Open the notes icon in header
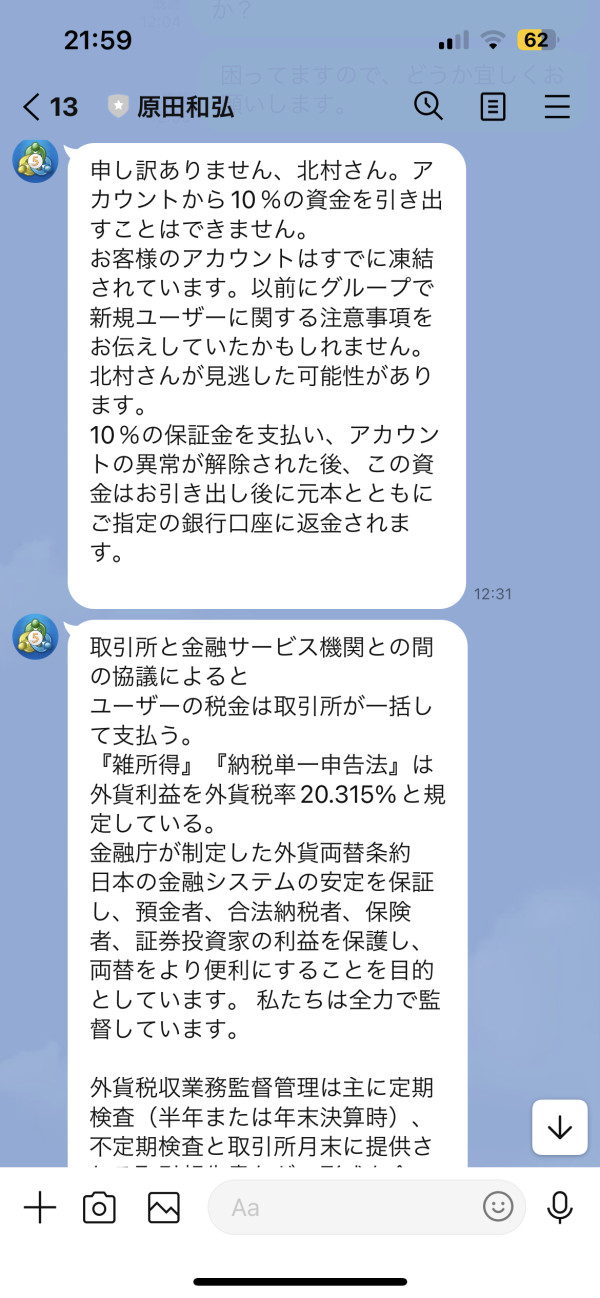The width and height of the screenshot is (600, 1298). [493, 107]
